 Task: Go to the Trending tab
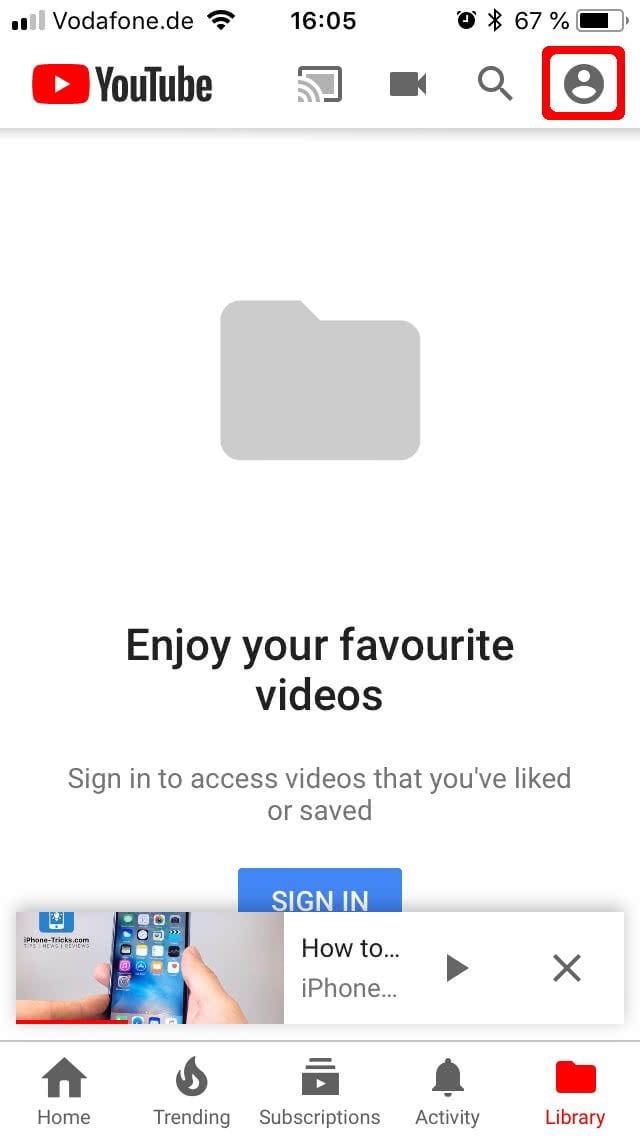[x=191, y=1092]
